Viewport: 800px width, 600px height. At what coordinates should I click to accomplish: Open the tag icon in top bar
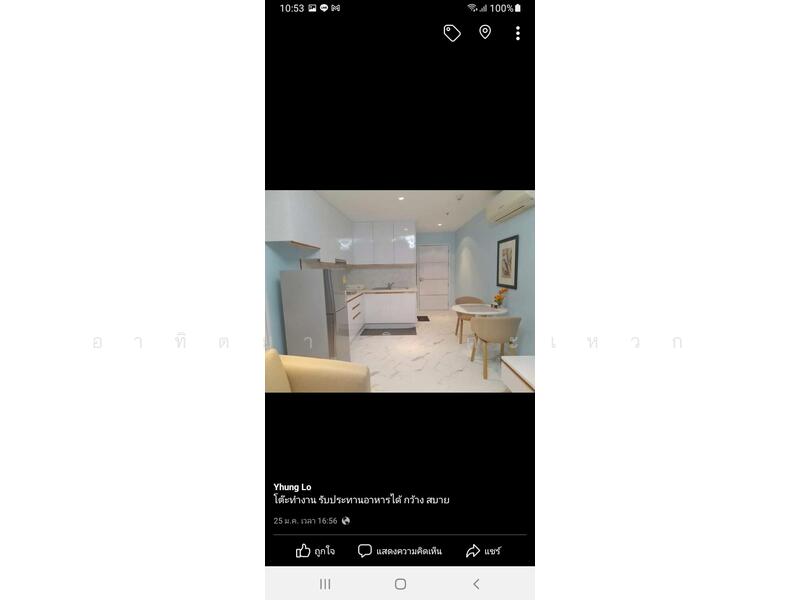[452, 33]
